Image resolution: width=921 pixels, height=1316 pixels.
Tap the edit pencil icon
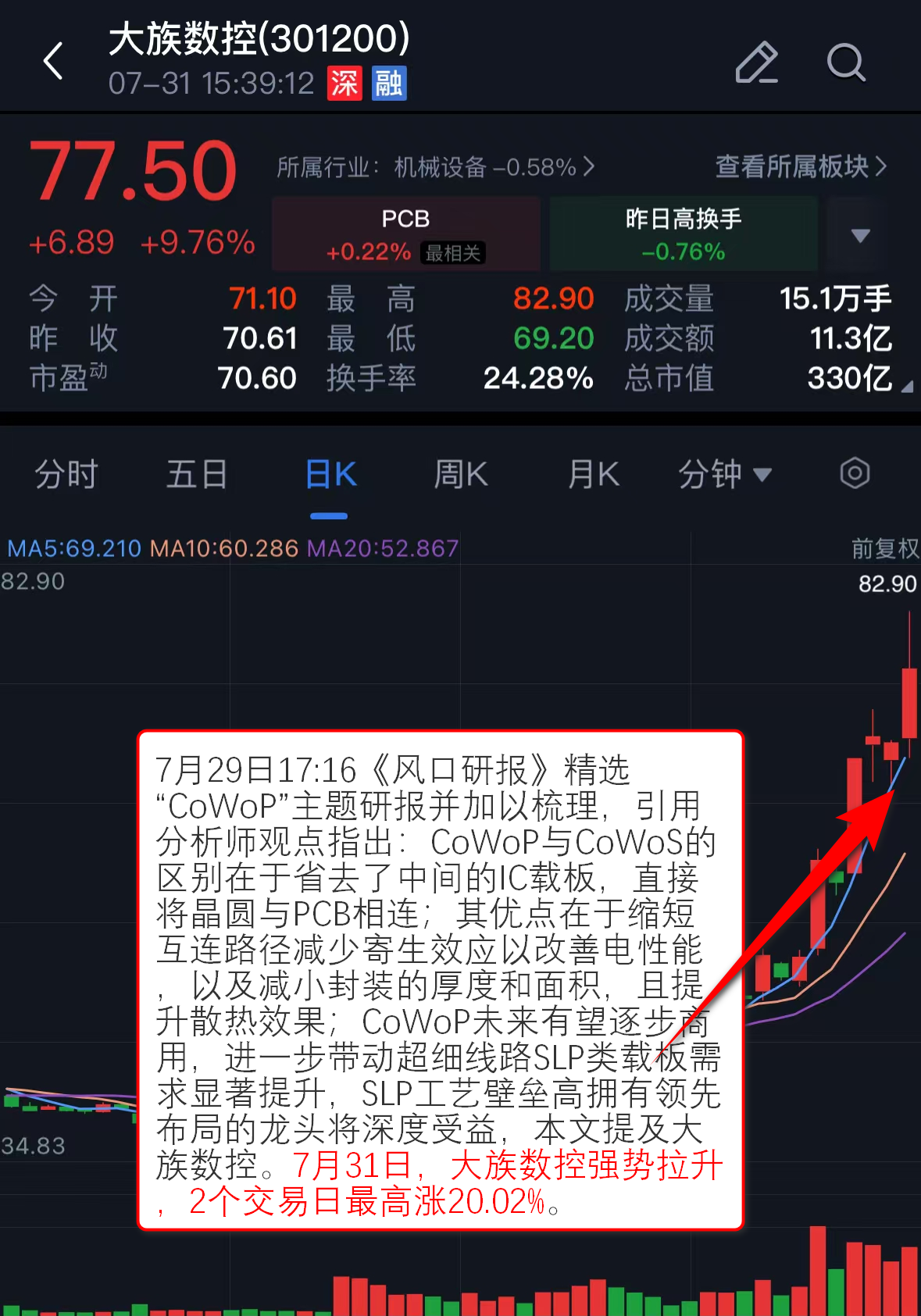point(756,62)
